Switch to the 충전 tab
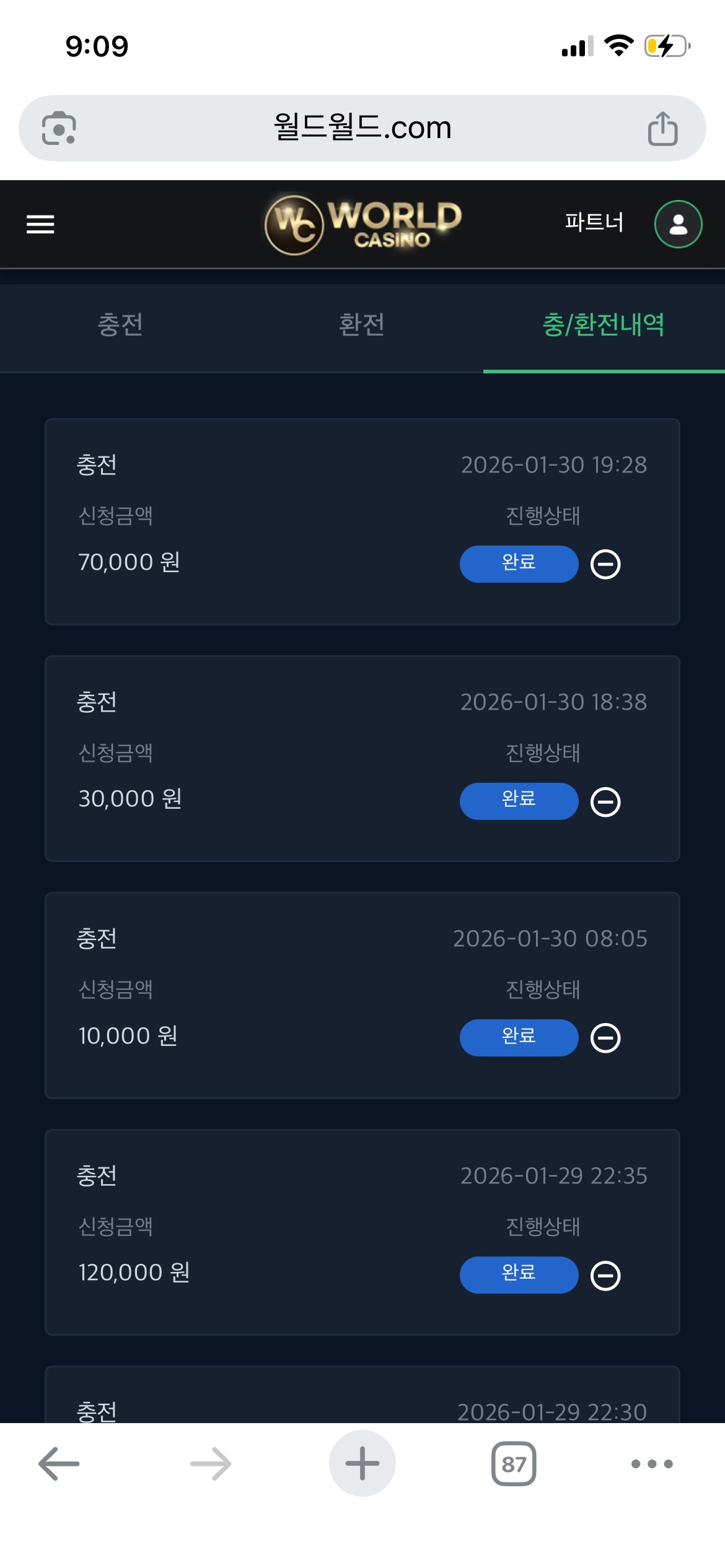 point(120,325)
